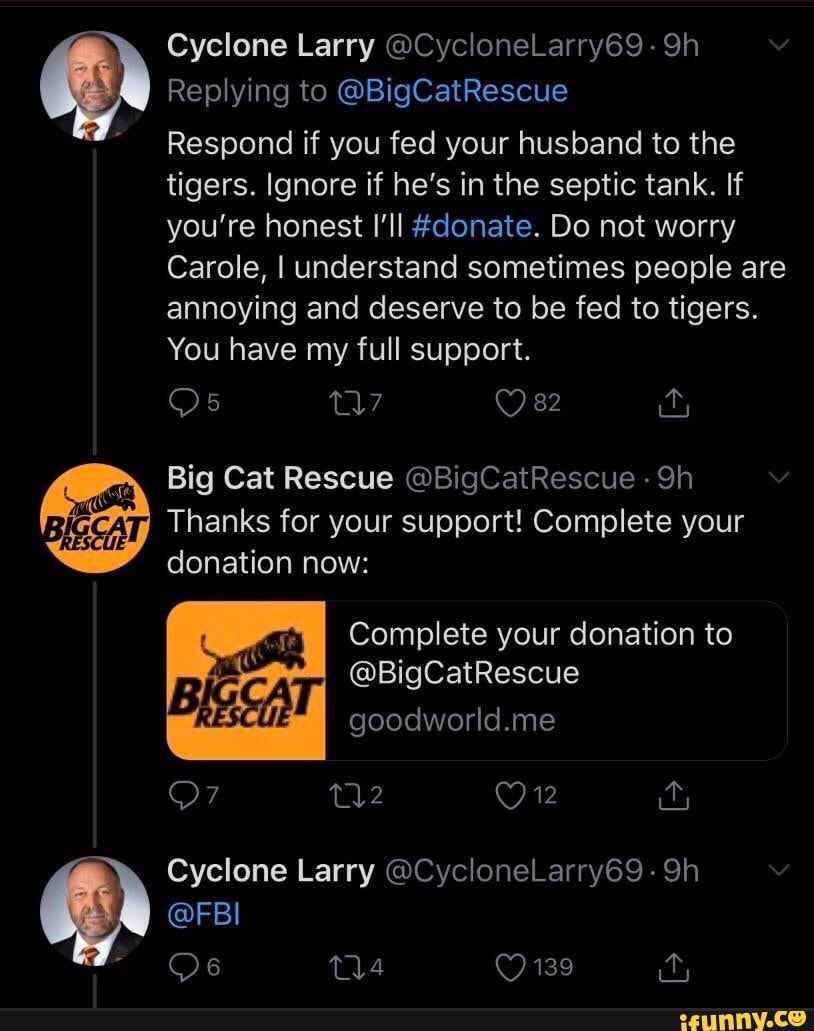
Task: Open share options on Big Cat Rescue's tweet
Action: [x=674, y=794]
